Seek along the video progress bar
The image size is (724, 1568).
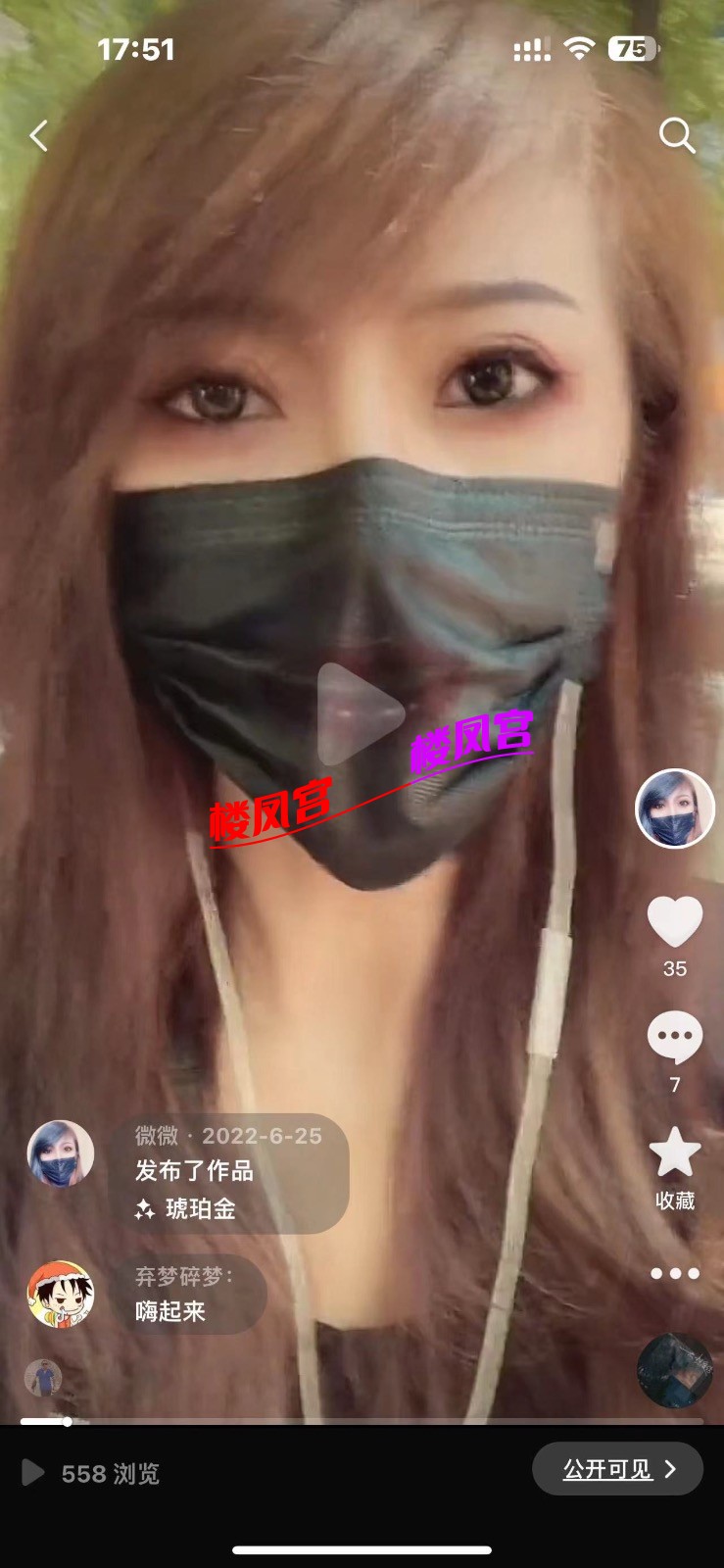[362, 1421]
